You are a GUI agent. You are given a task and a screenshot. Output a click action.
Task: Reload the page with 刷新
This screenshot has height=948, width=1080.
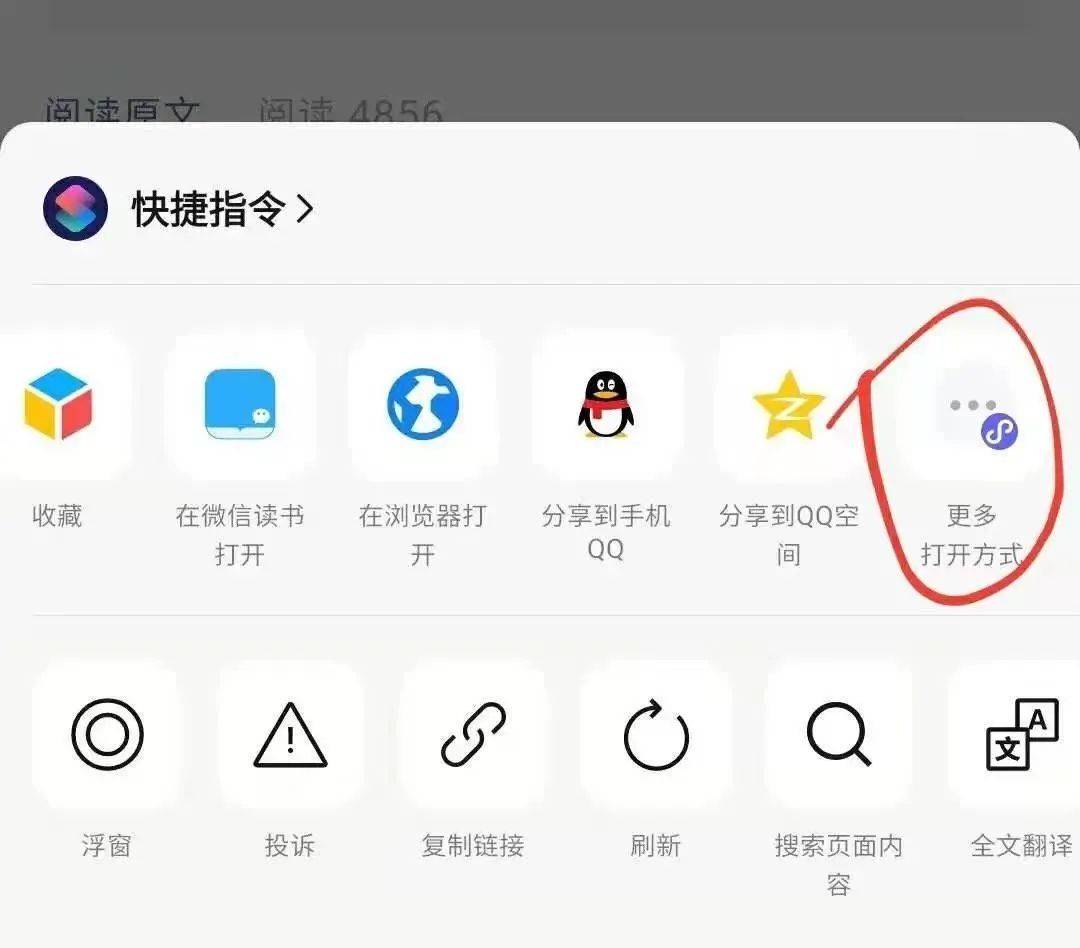point(656,735)
